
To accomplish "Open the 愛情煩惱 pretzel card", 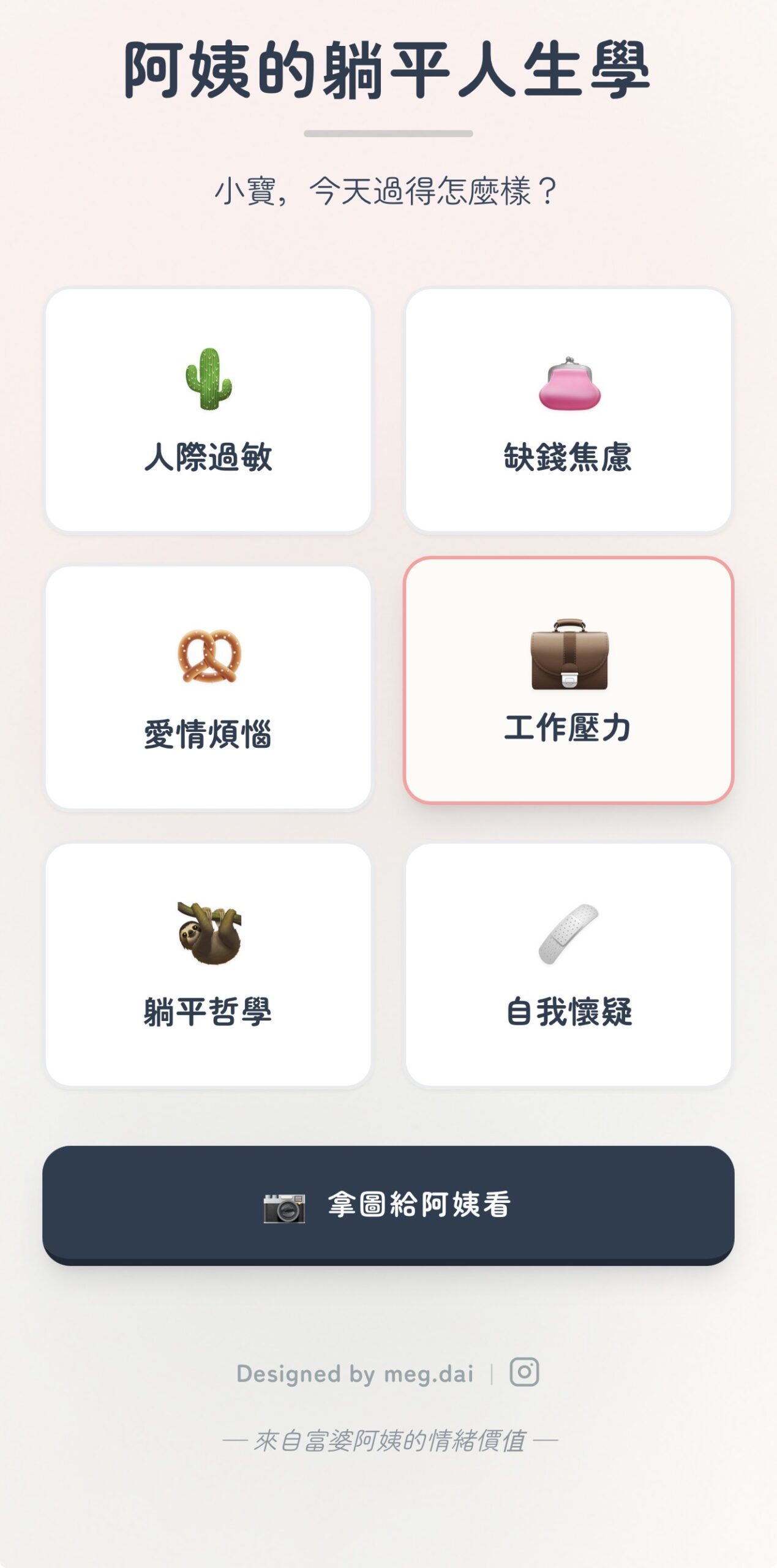I will click(x=208, y=687).
